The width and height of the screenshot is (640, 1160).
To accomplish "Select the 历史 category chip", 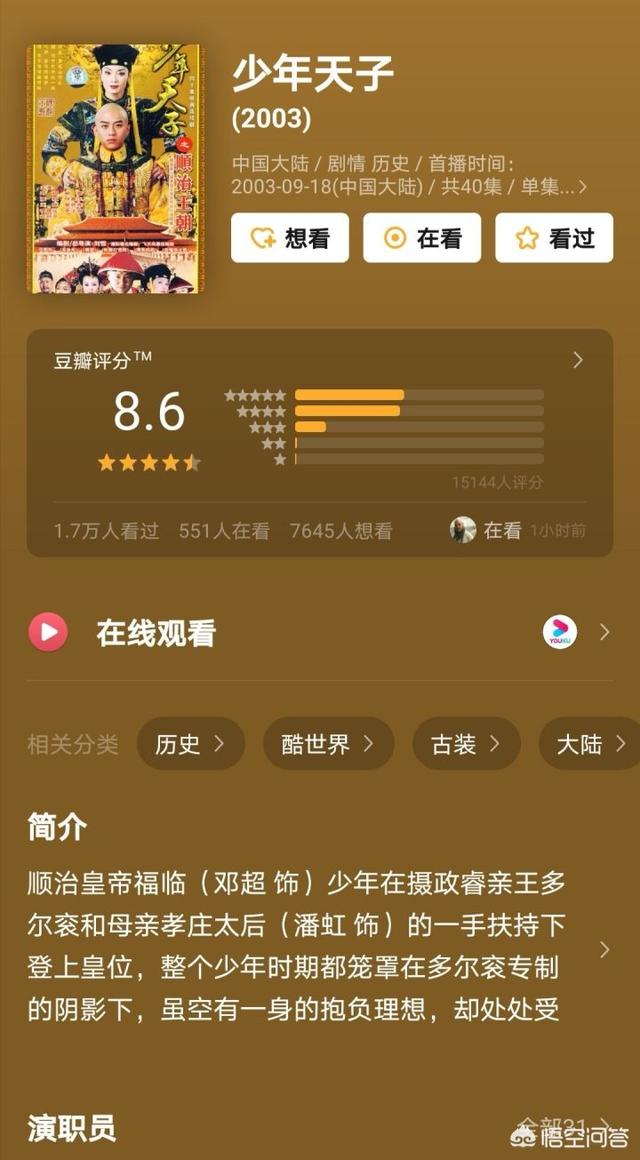I will (190, 743).
